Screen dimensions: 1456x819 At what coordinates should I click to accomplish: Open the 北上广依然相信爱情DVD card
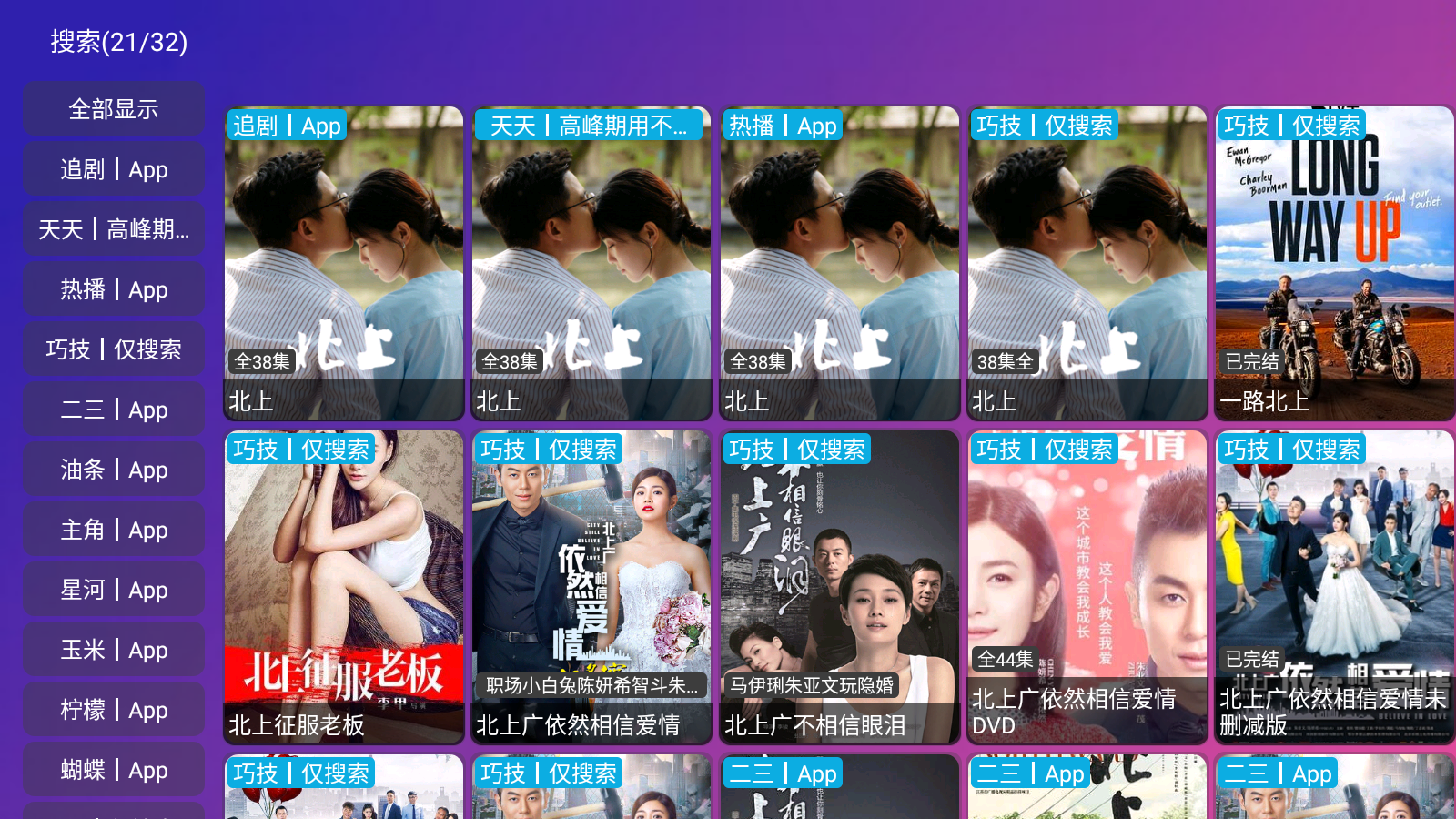pyautogui.click(x=1087, y=587)
